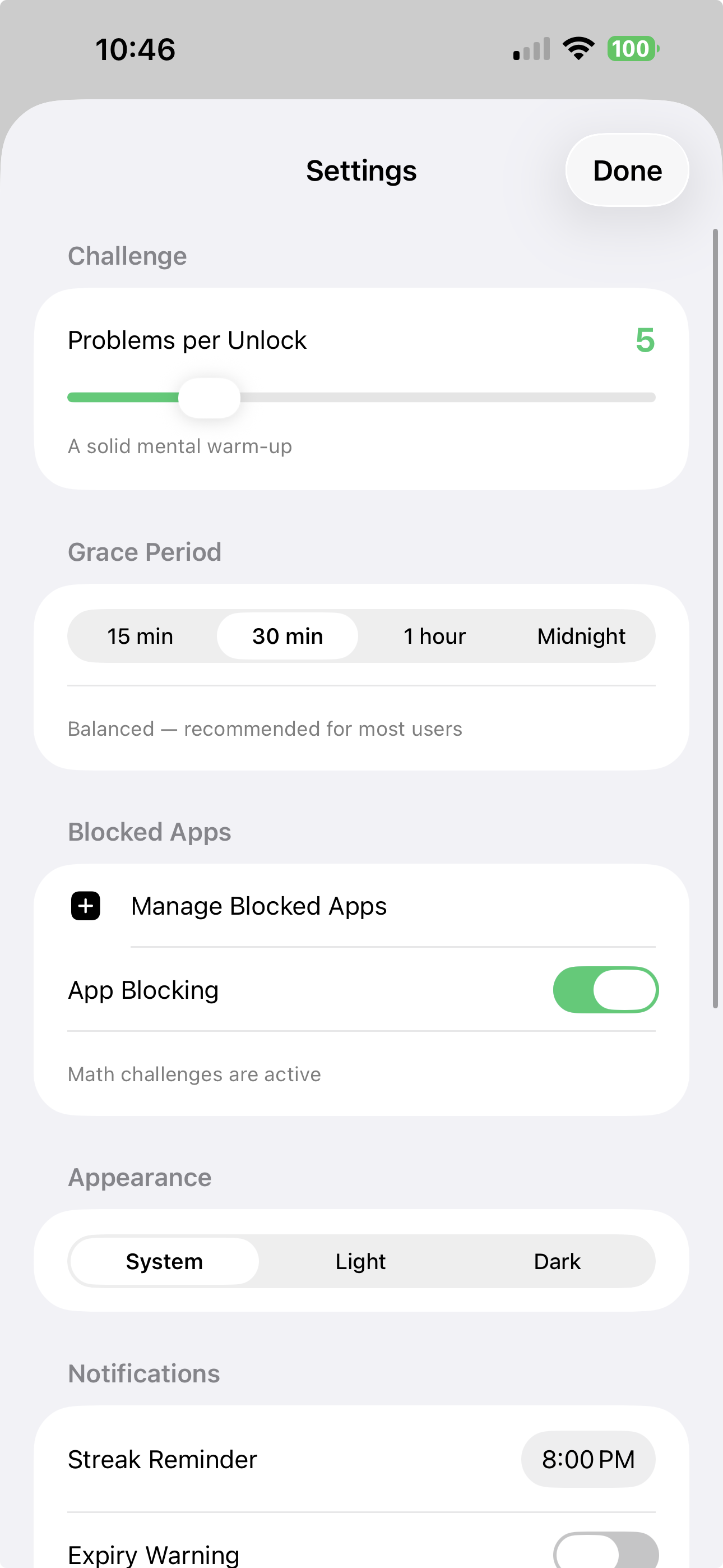Image resolution: width=723 pixels, height=1568 pixels.
Task: Open Manage Blocked Apps
Action: coord(258,905)
